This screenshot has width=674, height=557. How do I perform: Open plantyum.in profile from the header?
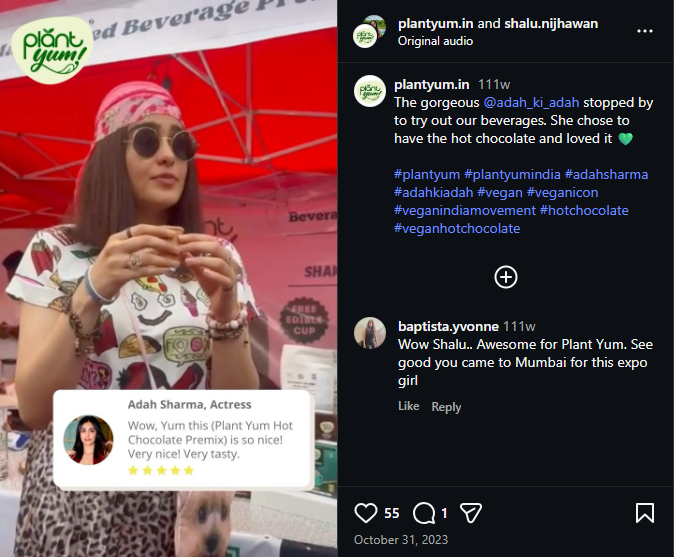coord(435,23)
